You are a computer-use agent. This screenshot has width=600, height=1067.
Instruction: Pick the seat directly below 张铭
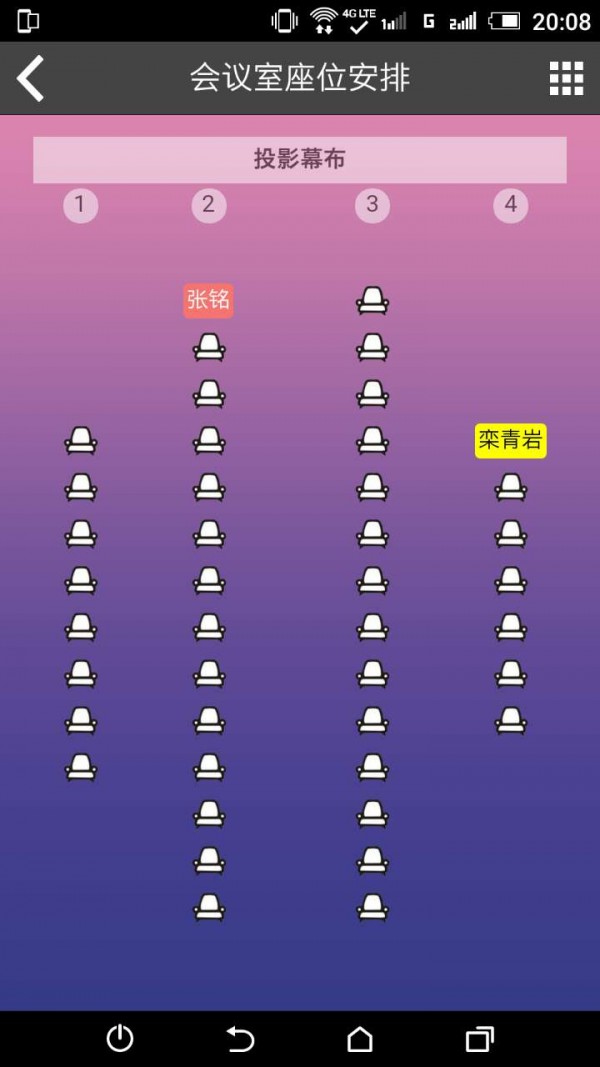[x=208, y=347]
